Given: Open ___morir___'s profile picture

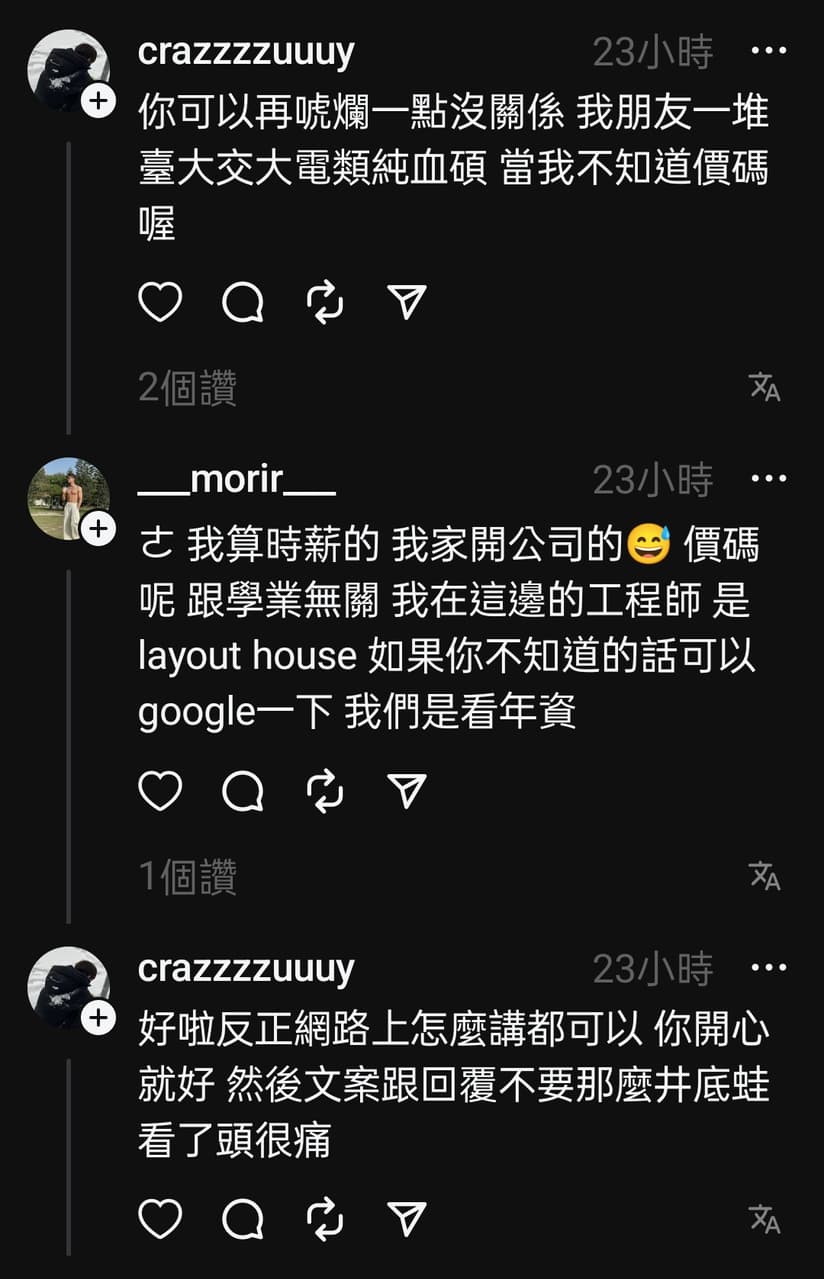Looking at the screenshot, I should pyautogui.click(x=68, y=498).
